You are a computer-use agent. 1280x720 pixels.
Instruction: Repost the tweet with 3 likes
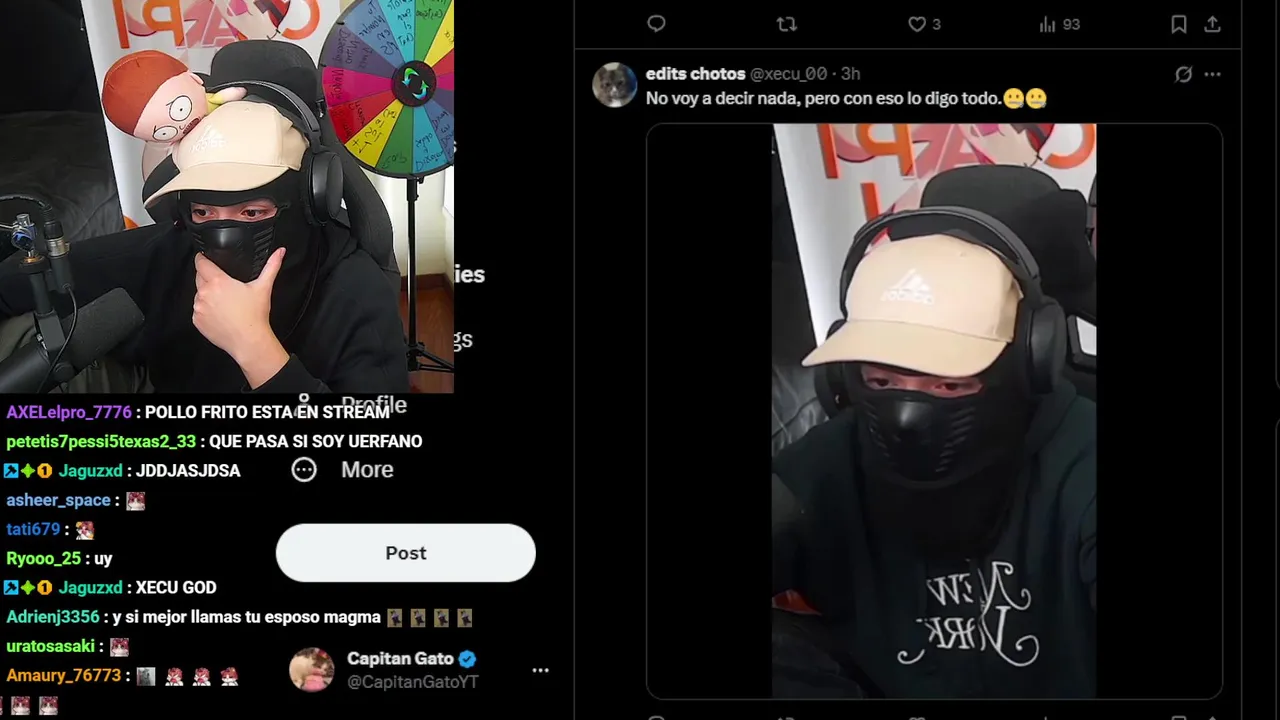click(787, 24)
